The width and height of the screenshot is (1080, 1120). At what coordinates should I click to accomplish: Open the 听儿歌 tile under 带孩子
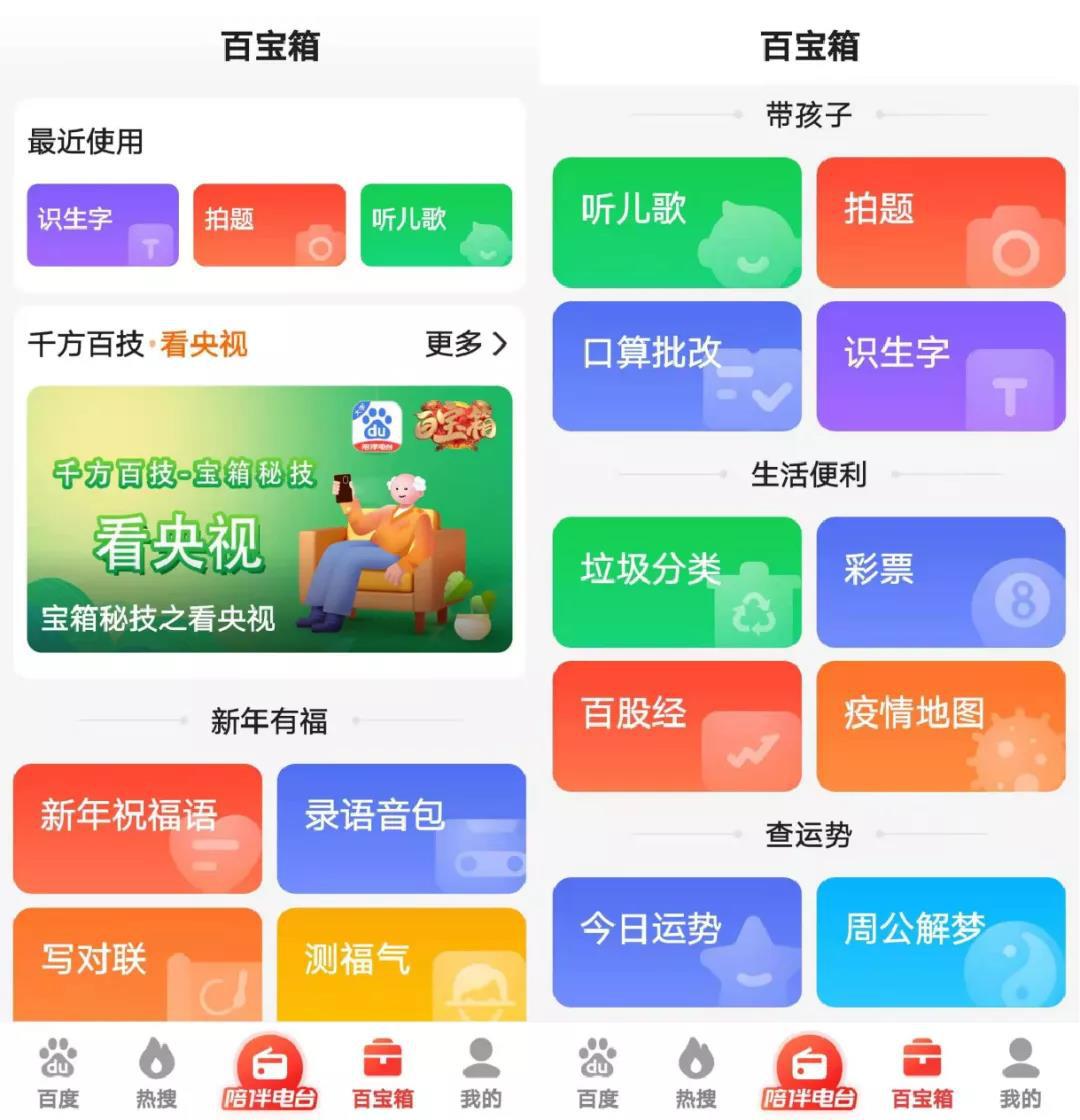677,222
